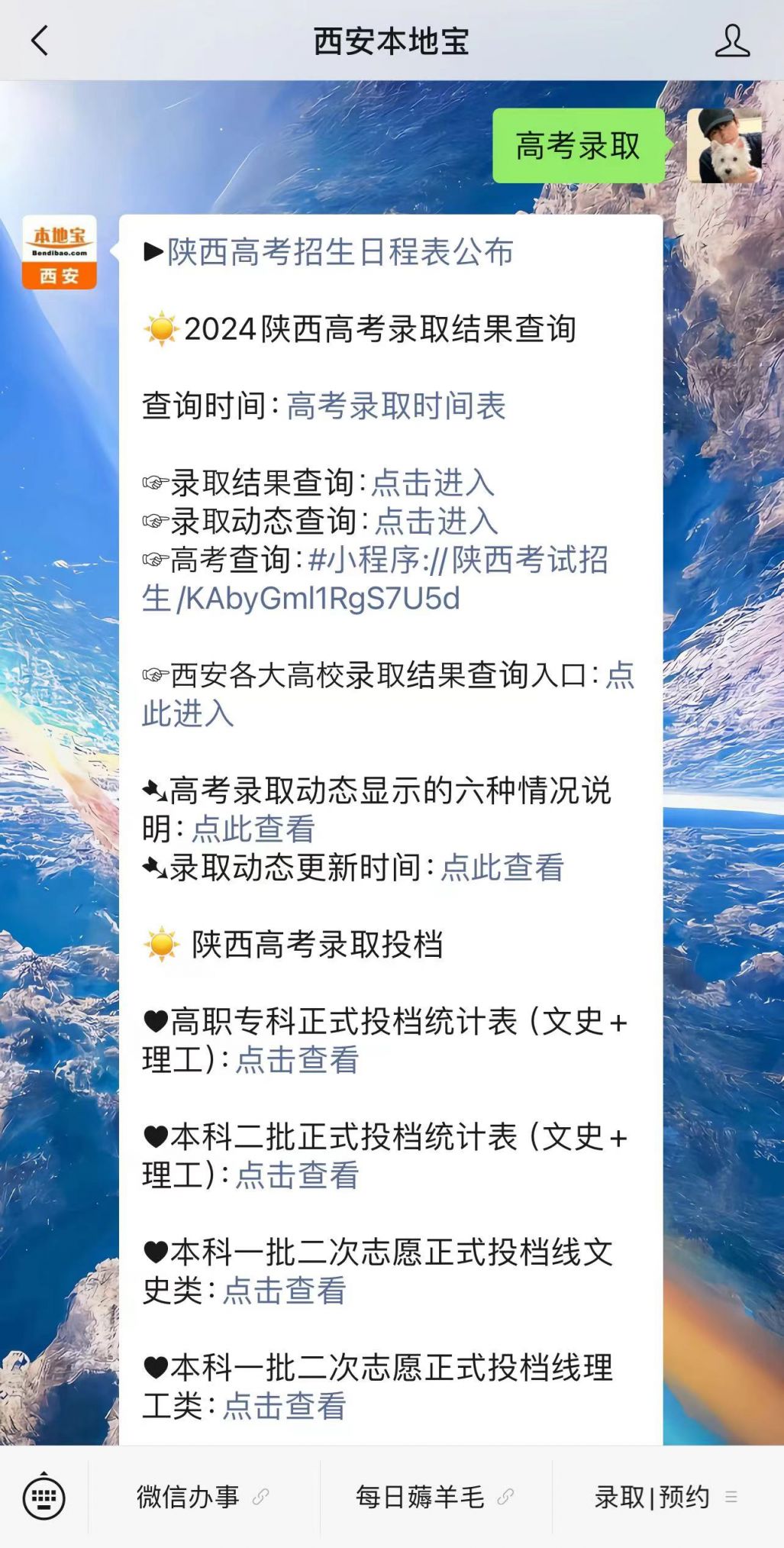Open the 微信办事 menu
Screen dimensions: 784x1548
point(203,1497)
